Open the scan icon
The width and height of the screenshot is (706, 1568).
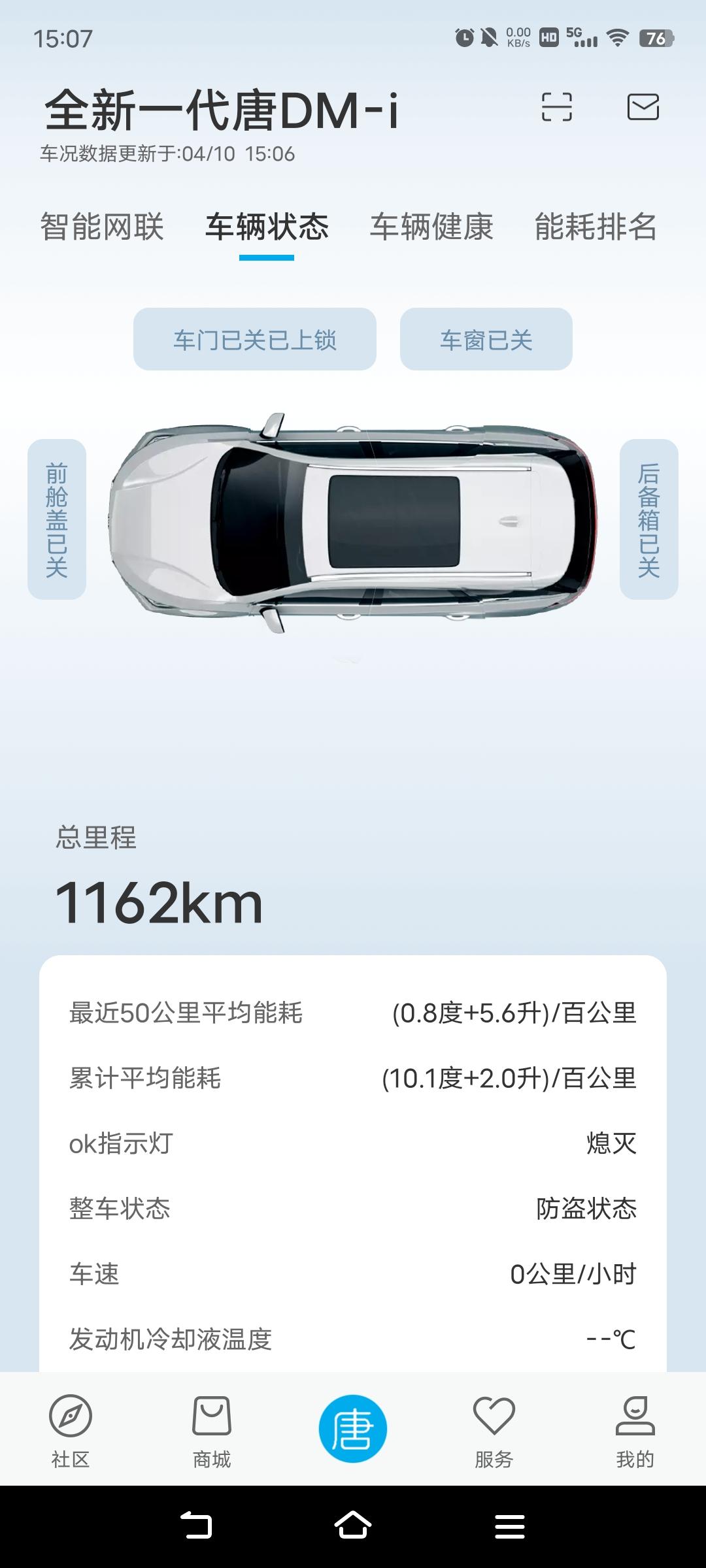tap(556, 107)
